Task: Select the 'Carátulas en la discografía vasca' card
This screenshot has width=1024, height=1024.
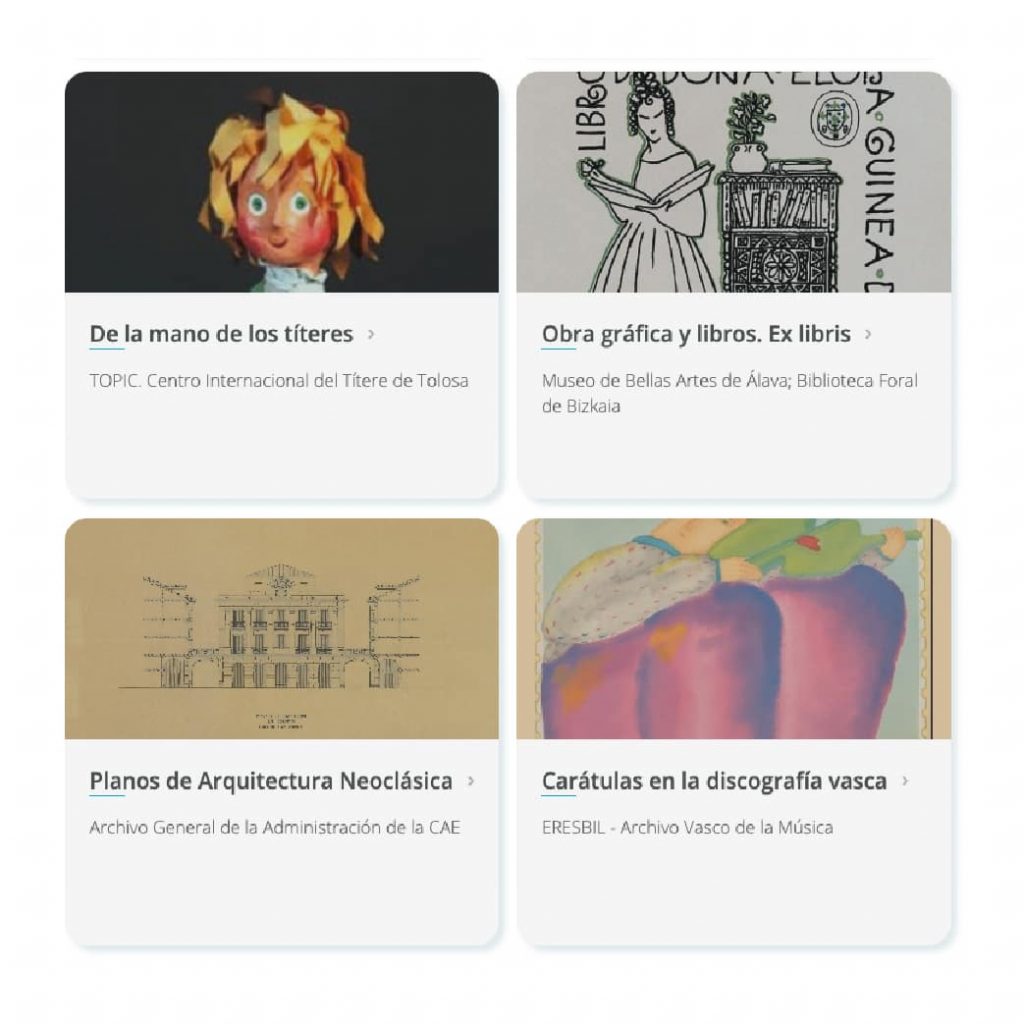Action: click(714, 781)
